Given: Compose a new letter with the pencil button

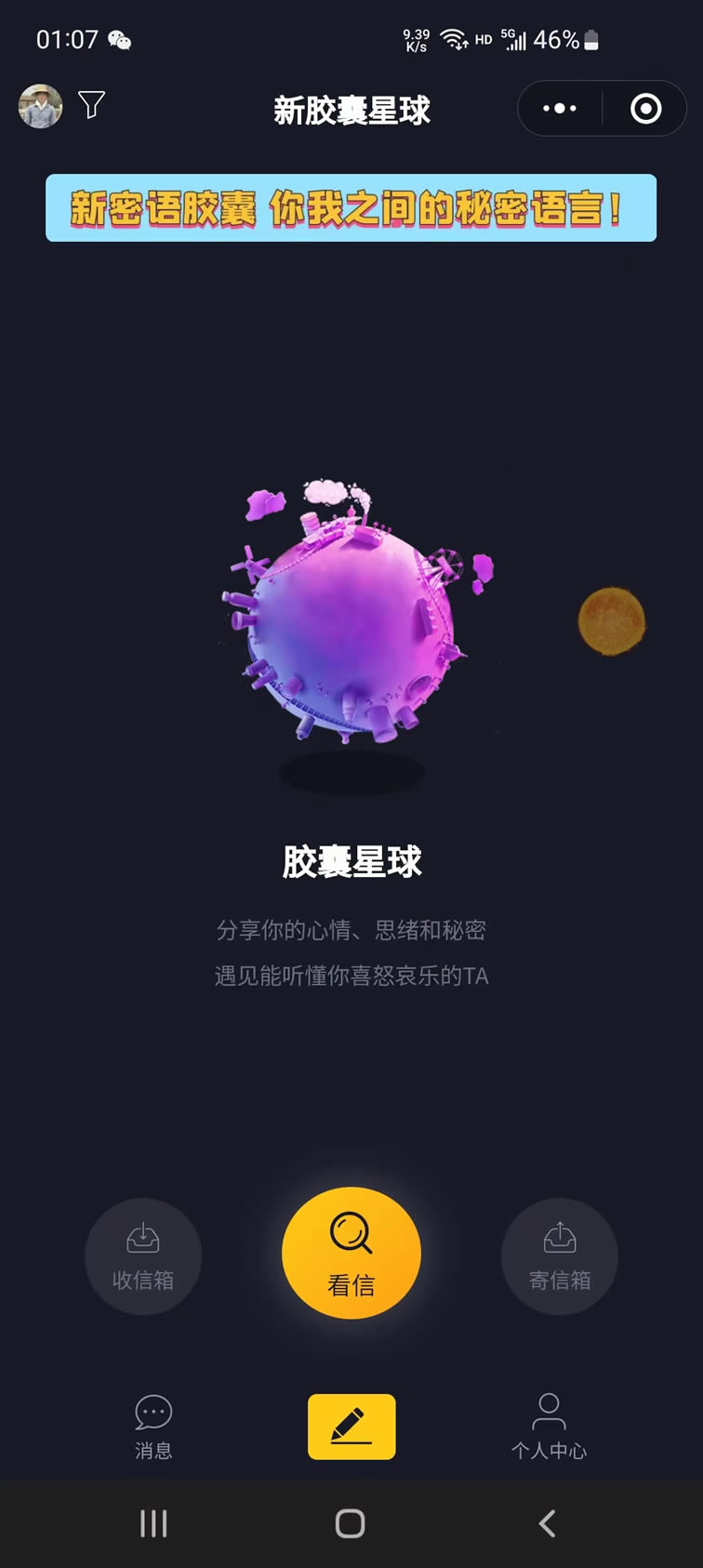Looking at the screenshot, I should pyautogui.click(x=351, y=1426).
